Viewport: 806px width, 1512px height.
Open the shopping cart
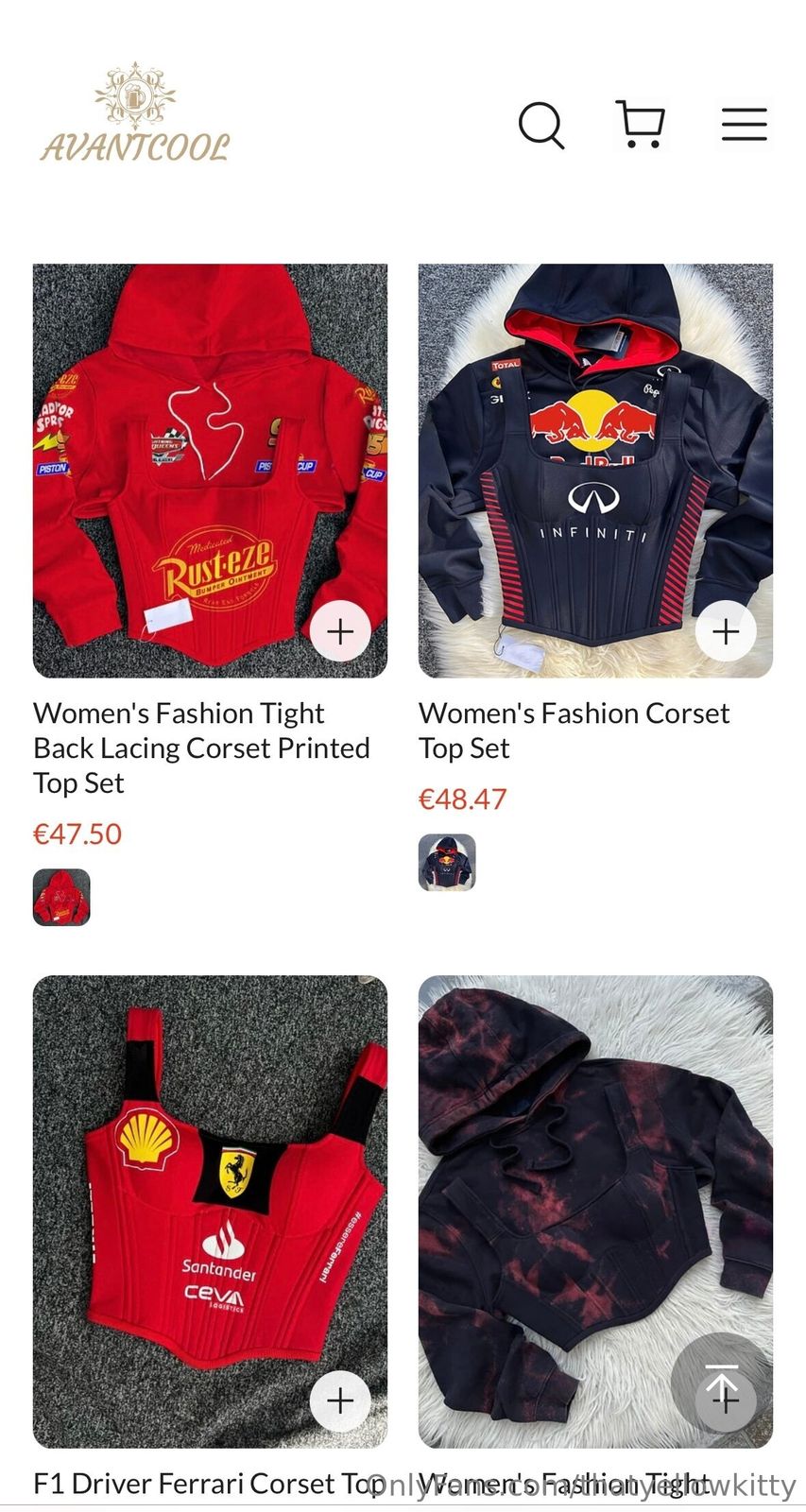tap(641, 125)
